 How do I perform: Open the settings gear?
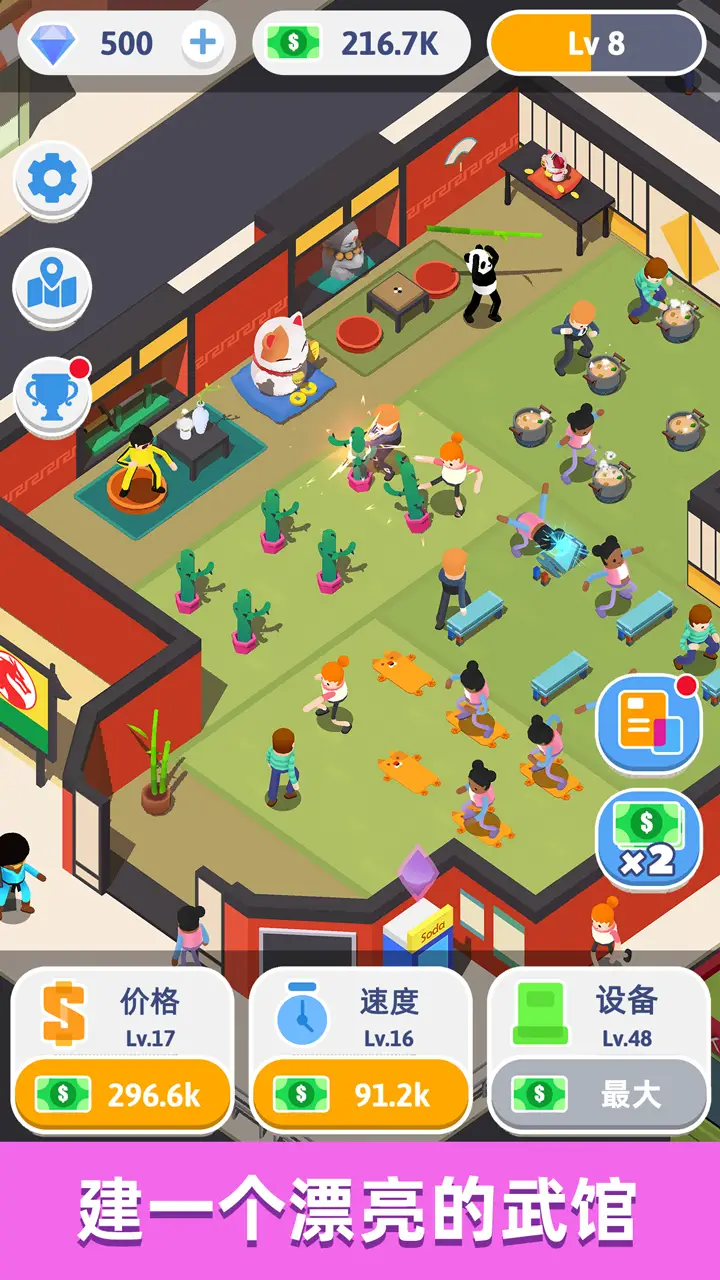tap(52, 180)
